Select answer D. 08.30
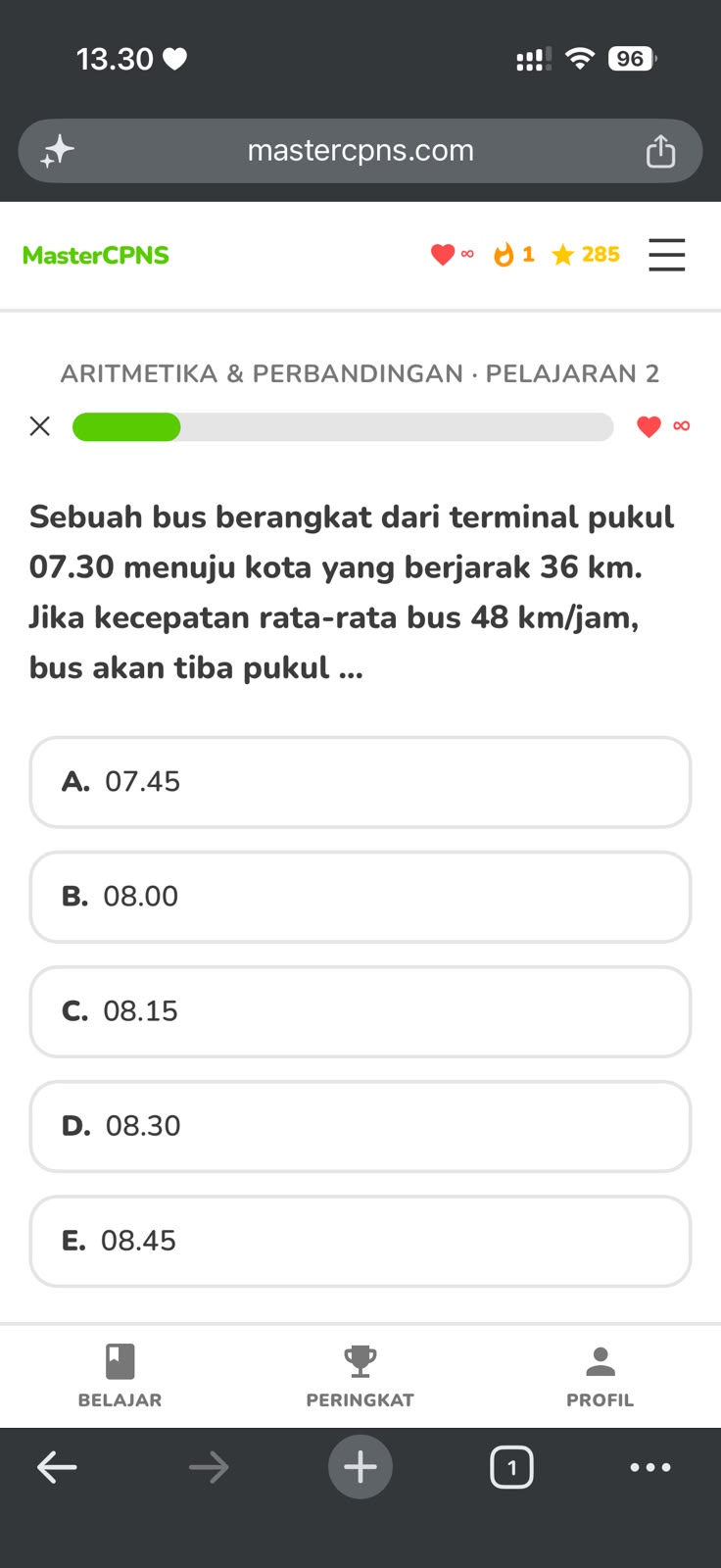Image resolution: width=721 pixels, height=1568 pixels. tap(360, 1126)
